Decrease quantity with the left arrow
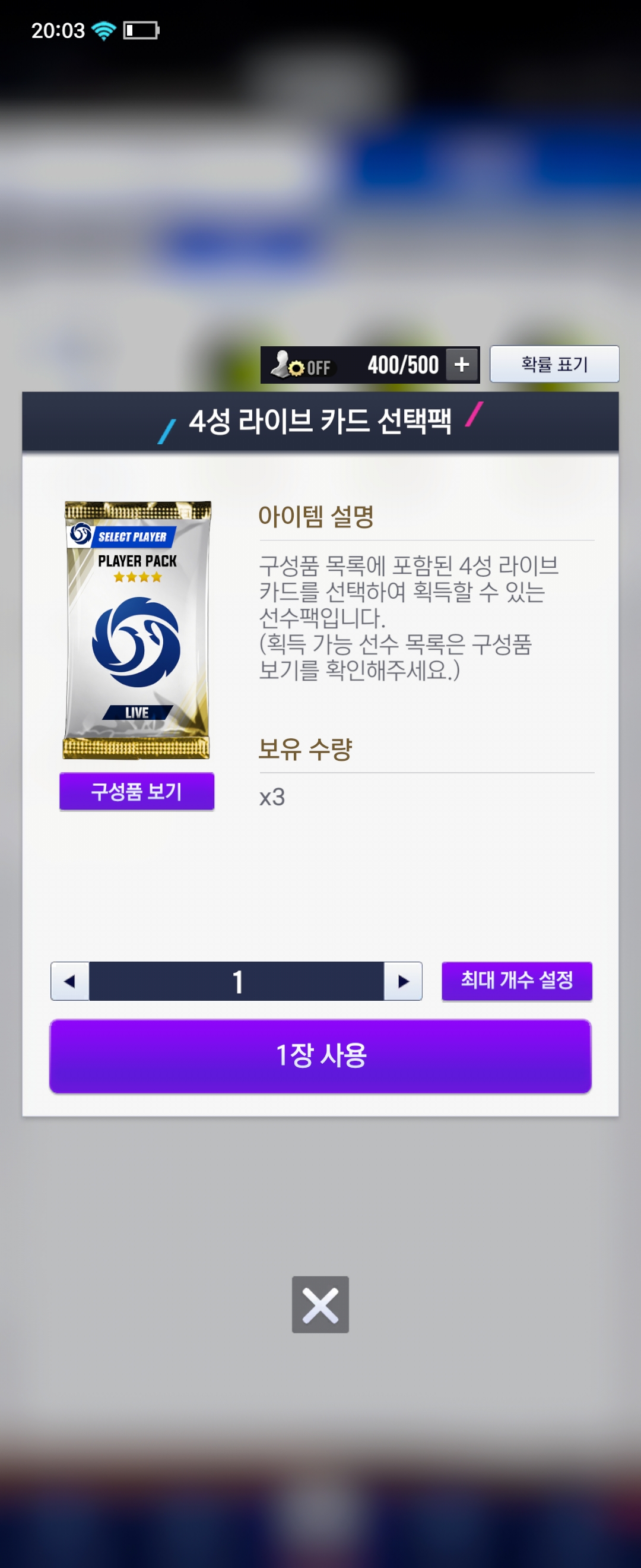This screenshot has width=641, height=1568. [70, 981]
